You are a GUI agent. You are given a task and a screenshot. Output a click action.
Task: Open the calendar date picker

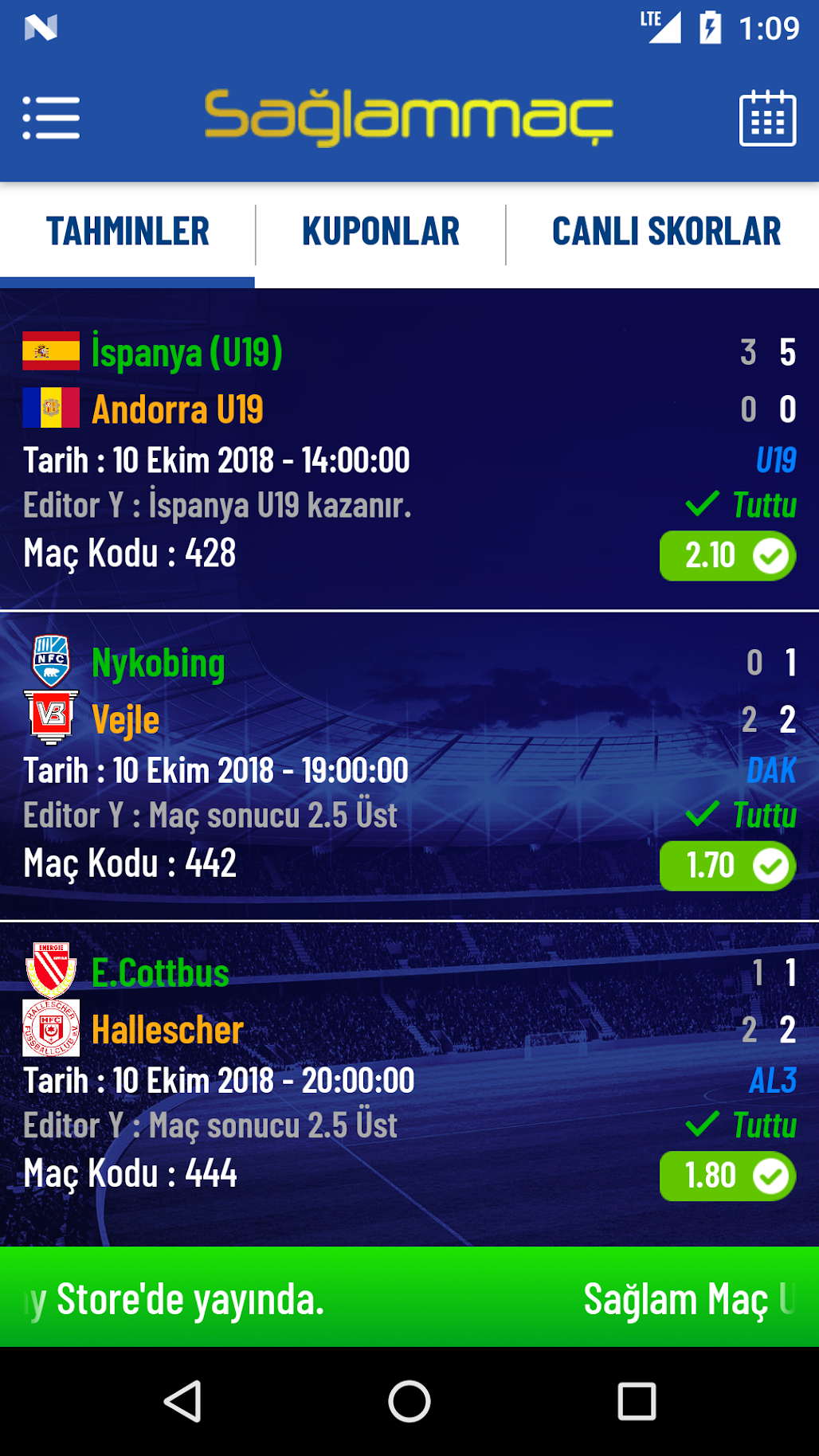(767, 118)
